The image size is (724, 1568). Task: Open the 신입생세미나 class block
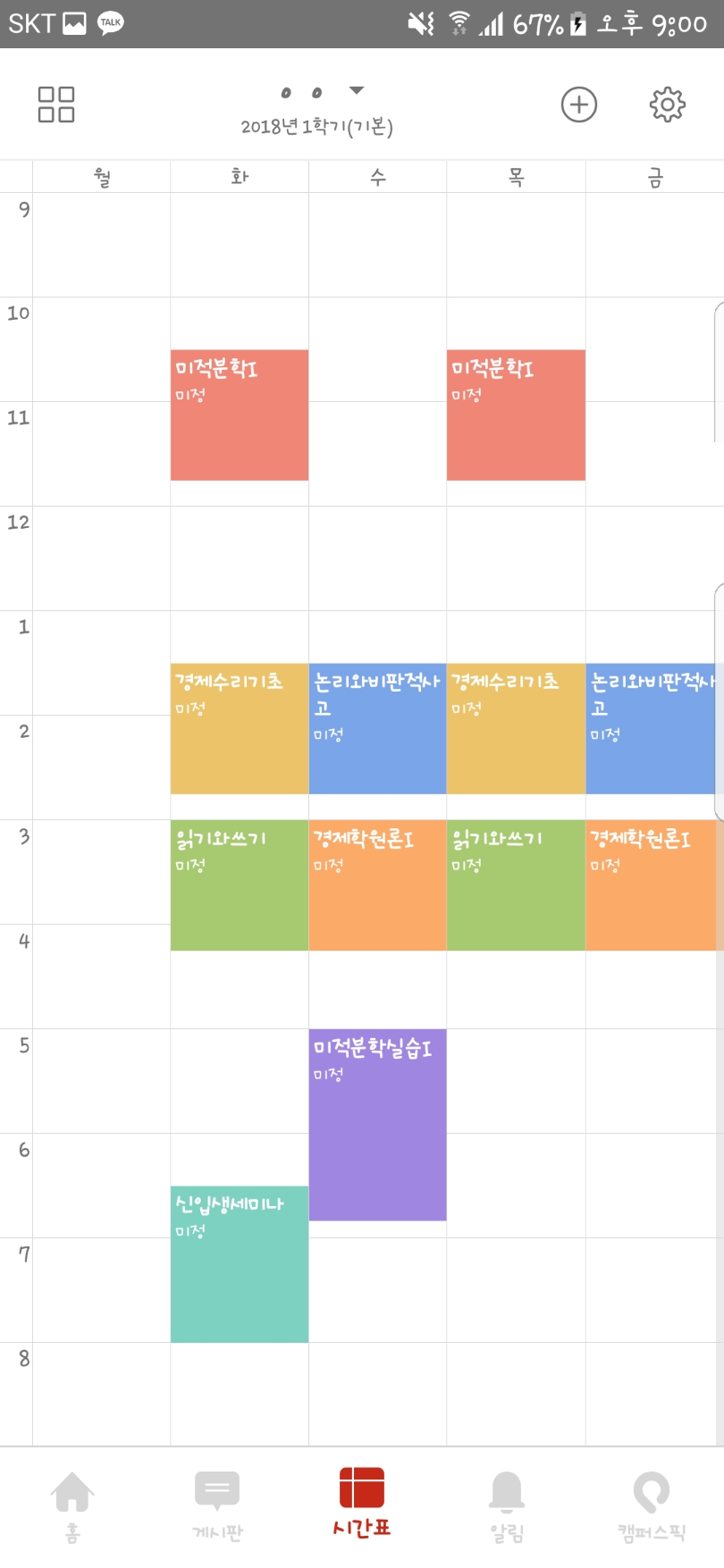point(240,1264)
